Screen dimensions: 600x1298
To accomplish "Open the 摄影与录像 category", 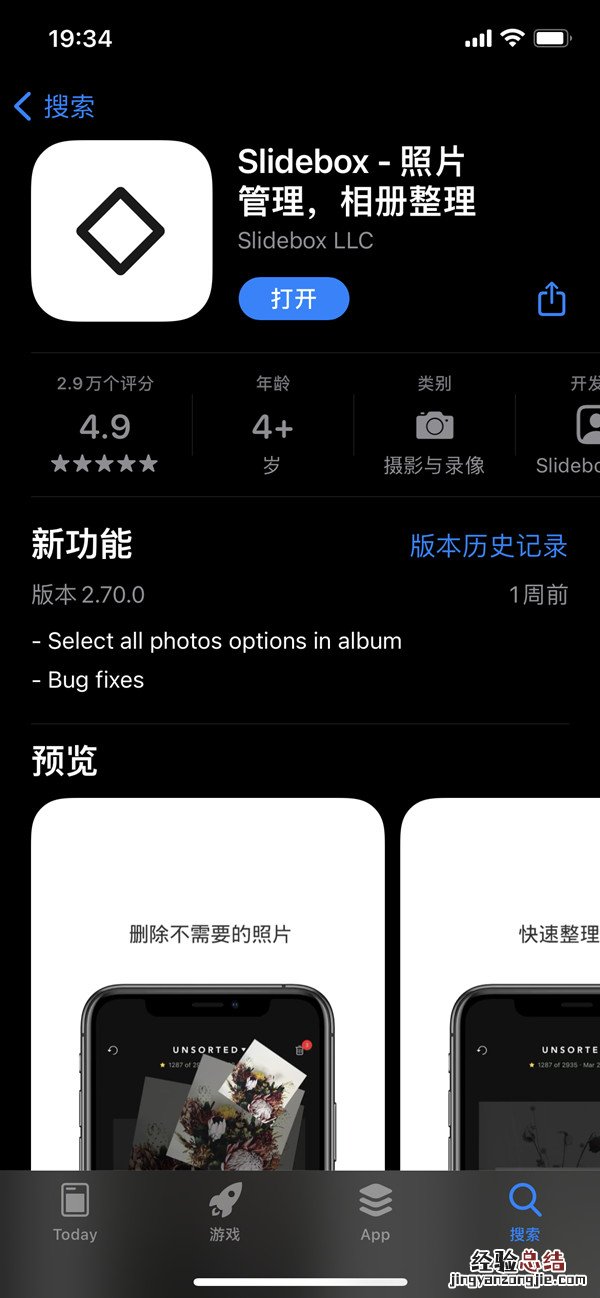I will (x=434, y=425).
